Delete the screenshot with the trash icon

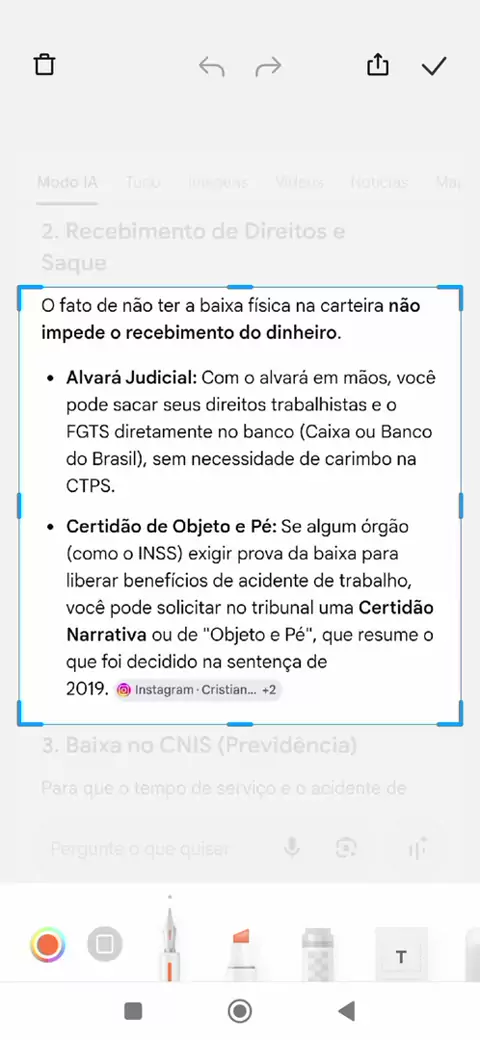44,66
